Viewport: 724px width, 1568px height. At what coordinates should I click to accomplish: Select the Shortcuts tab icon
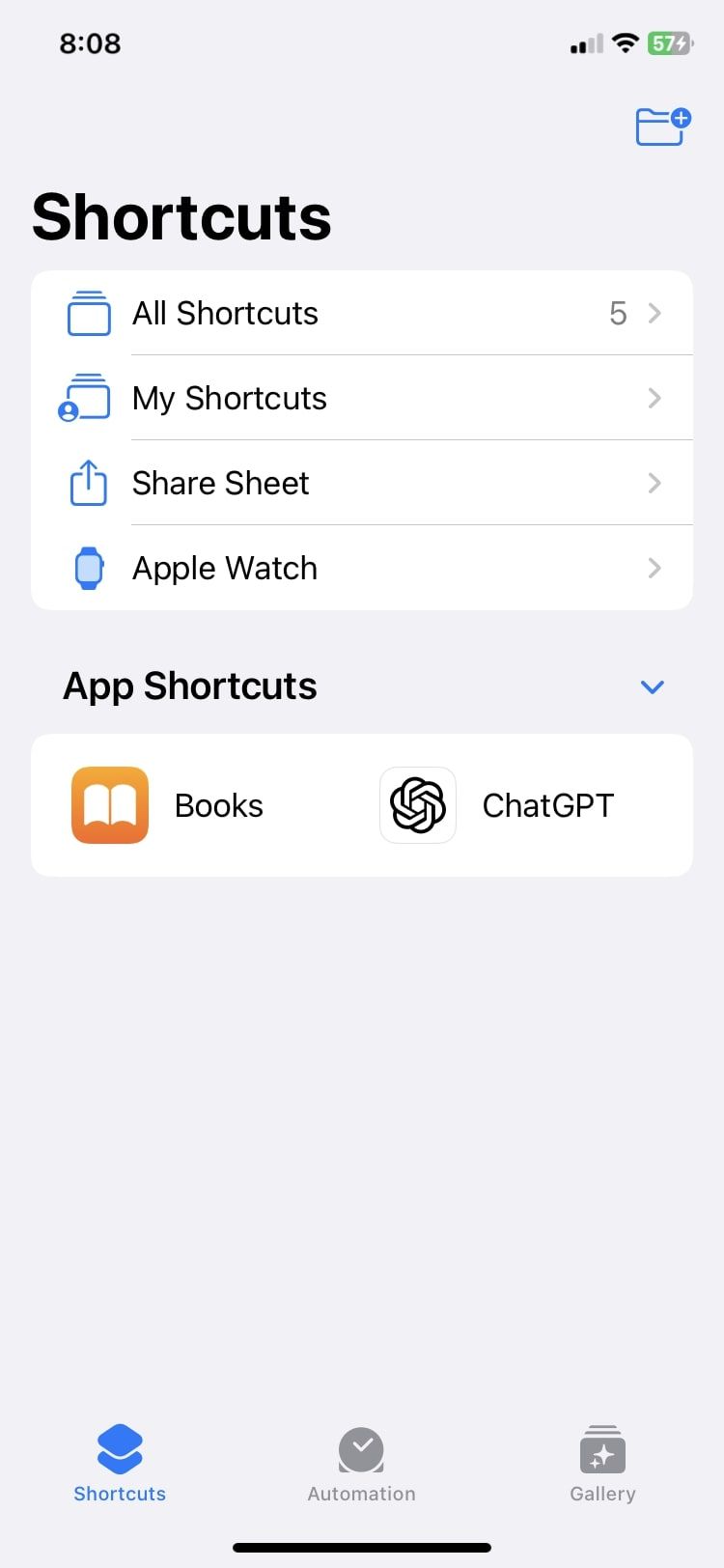pos(119,1447)
